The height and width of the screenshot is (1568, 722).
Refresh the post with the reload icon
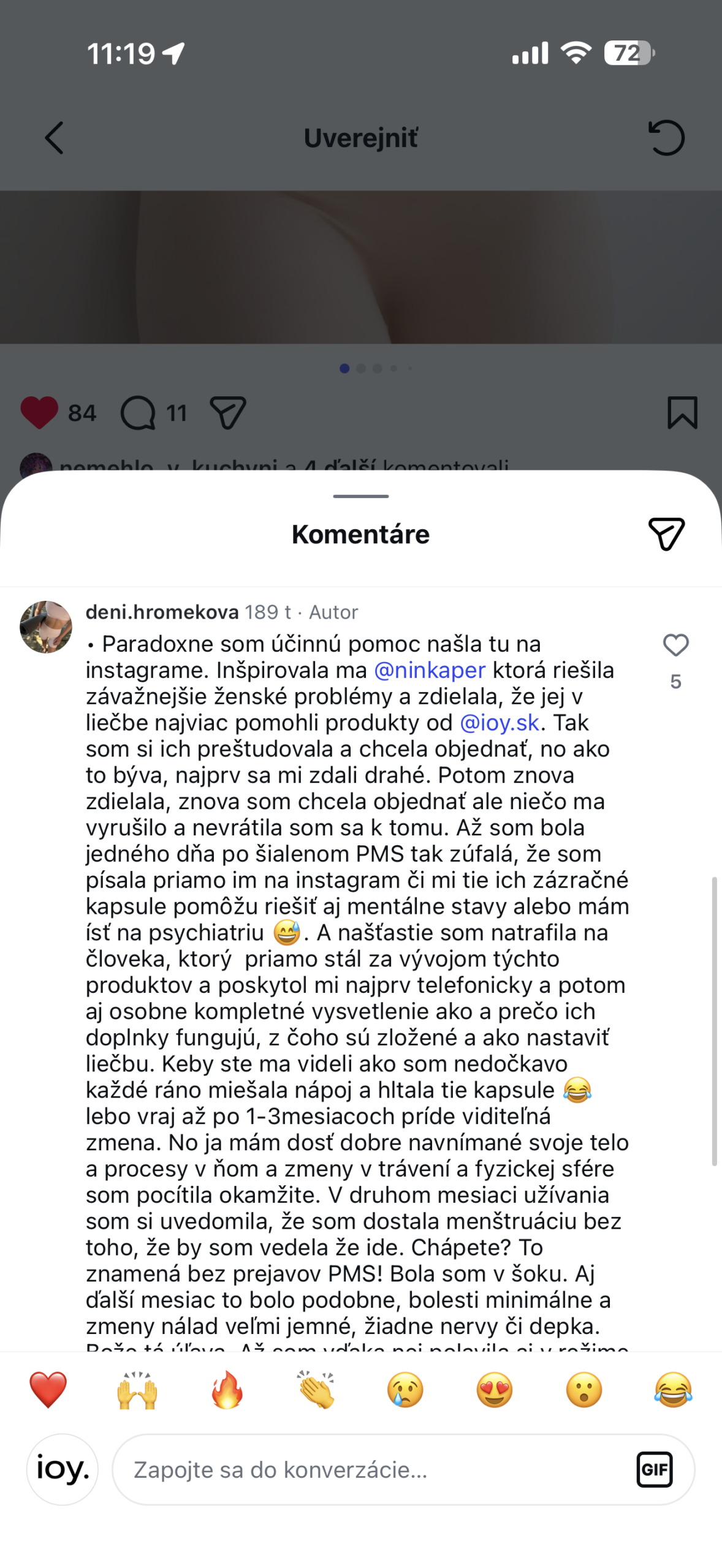click(666, 138)
